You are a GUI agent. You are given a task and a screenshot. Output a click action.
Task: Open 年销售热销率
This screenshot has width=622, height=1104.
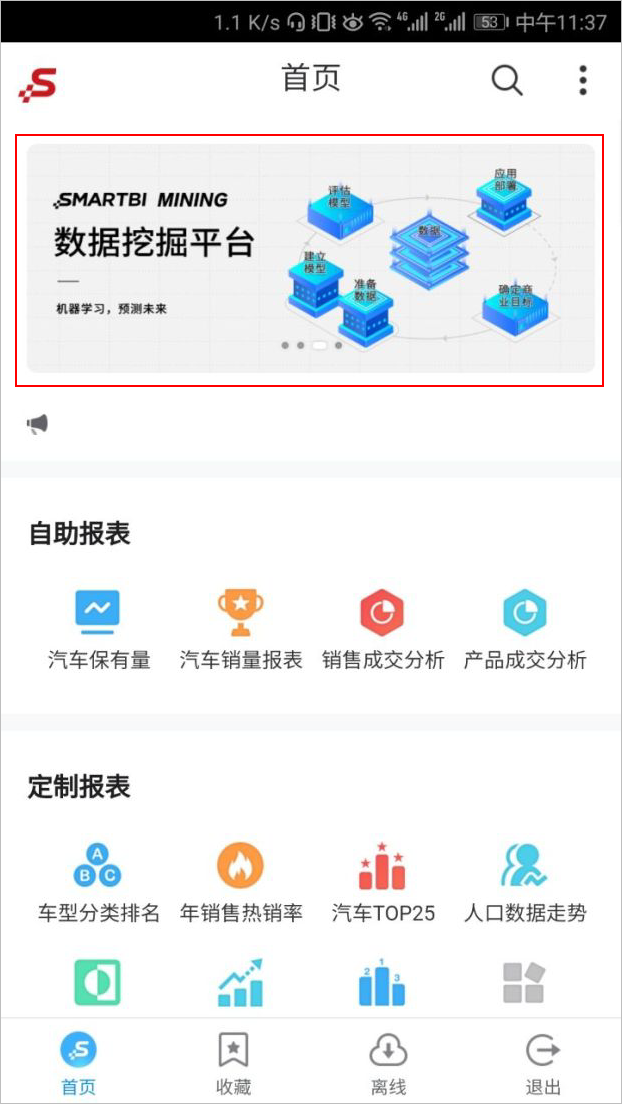(241, 882)
